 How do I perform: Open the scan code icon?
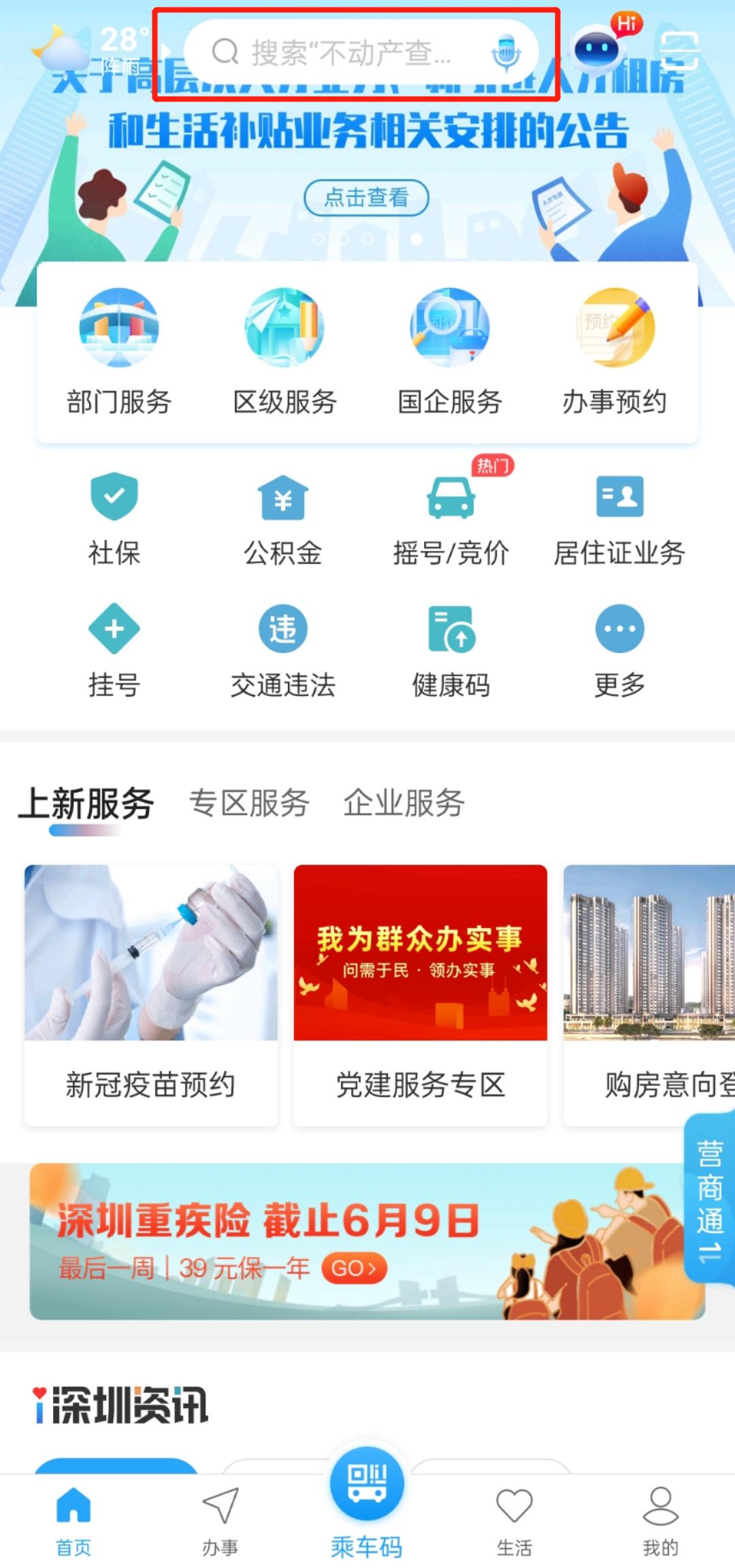point(679,50)
